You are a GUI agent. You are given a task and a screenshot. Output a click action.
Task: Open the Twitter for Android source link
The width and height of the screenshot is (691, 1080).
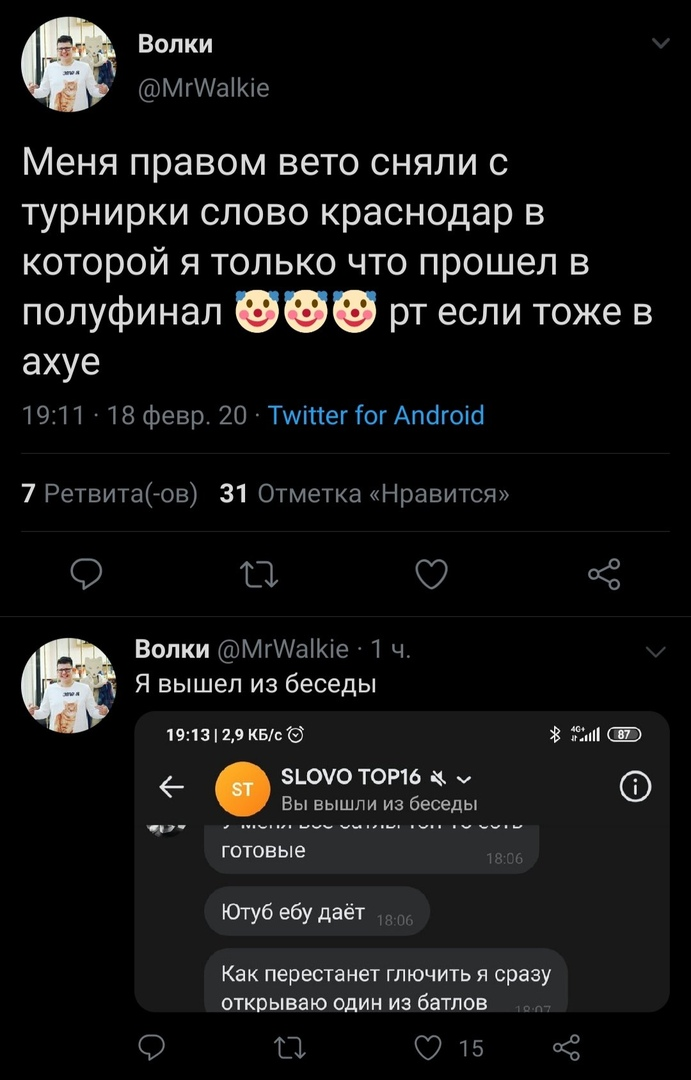(x=376, y=415)
